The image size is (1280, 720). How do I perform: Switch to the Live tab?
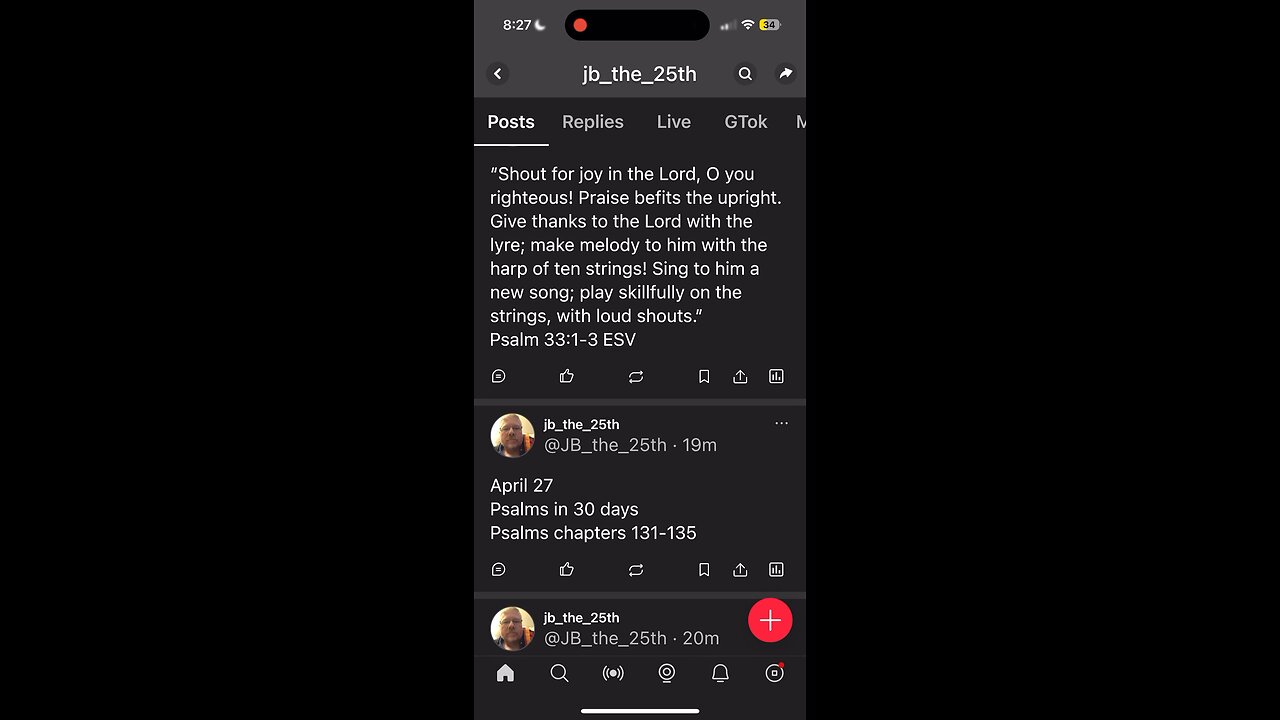point(674,122)
